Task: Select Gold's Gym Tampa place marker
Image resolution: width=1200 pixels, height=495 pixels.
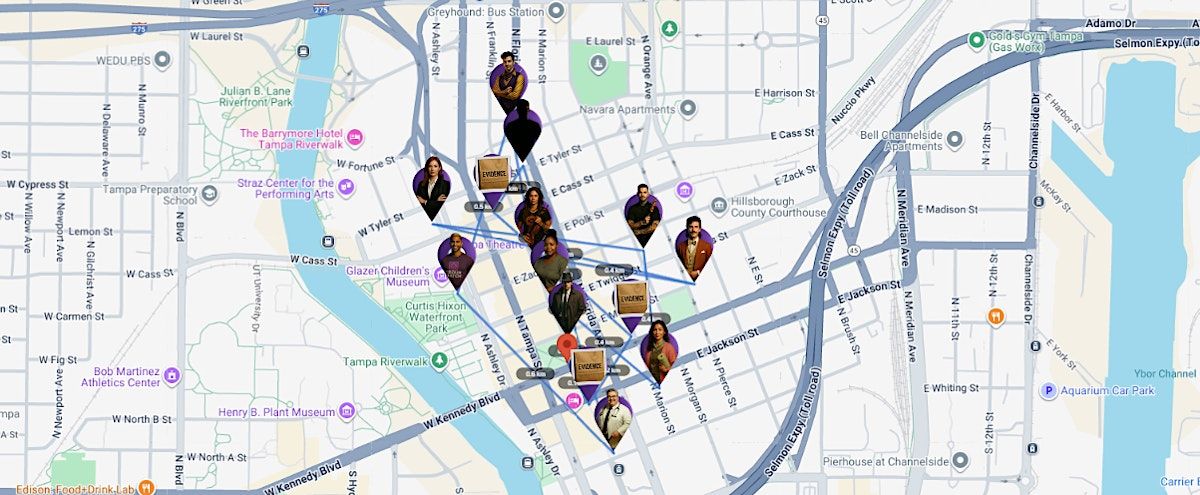Action: coord(977,40)
